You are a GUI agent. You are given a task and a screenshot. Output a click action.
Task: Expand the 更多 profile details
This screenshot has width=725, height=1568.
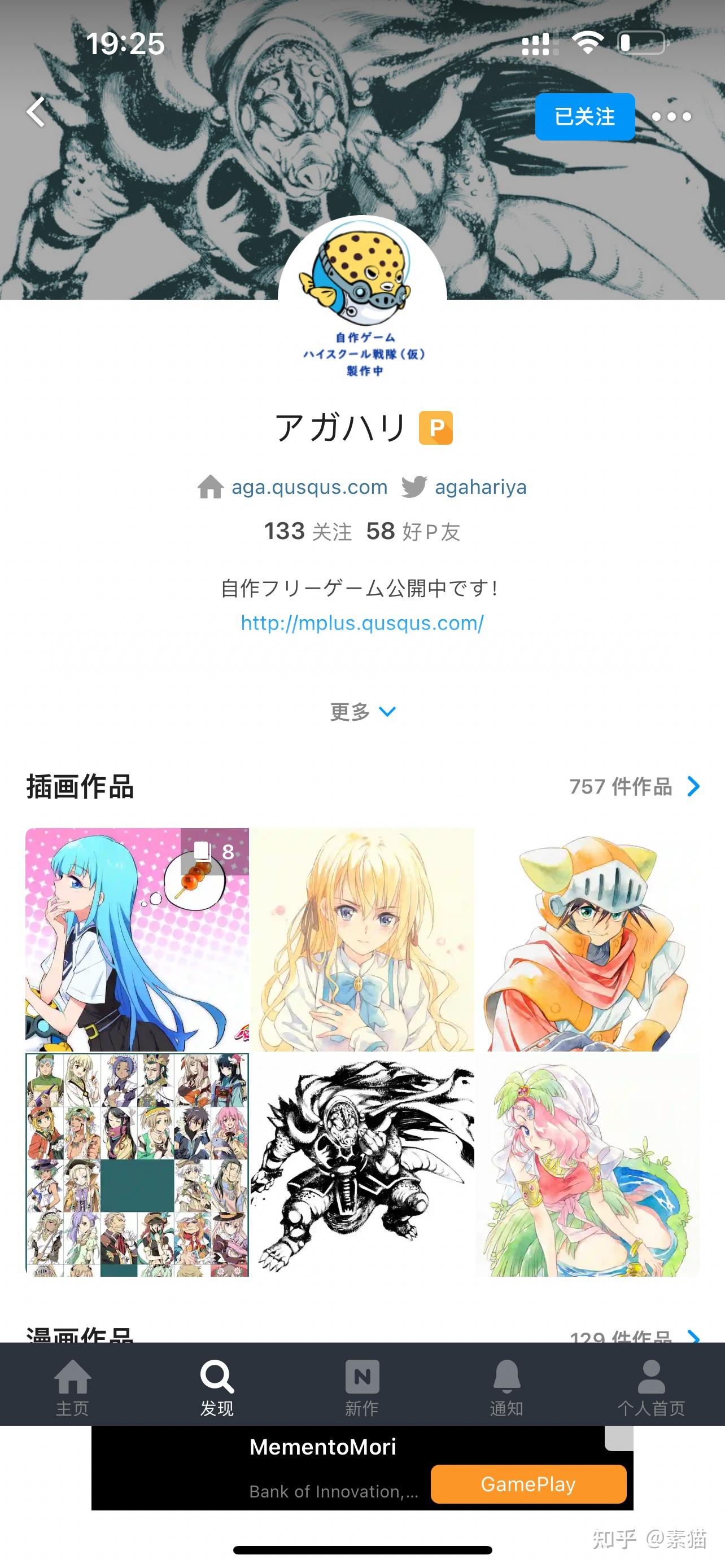(x=362, y=711)
